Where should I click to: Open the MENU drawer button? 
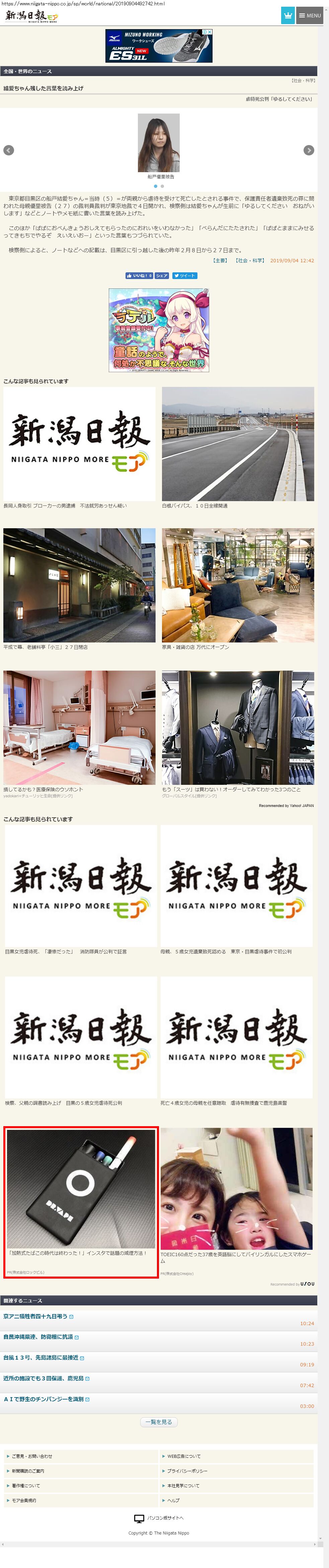[309, 15]
